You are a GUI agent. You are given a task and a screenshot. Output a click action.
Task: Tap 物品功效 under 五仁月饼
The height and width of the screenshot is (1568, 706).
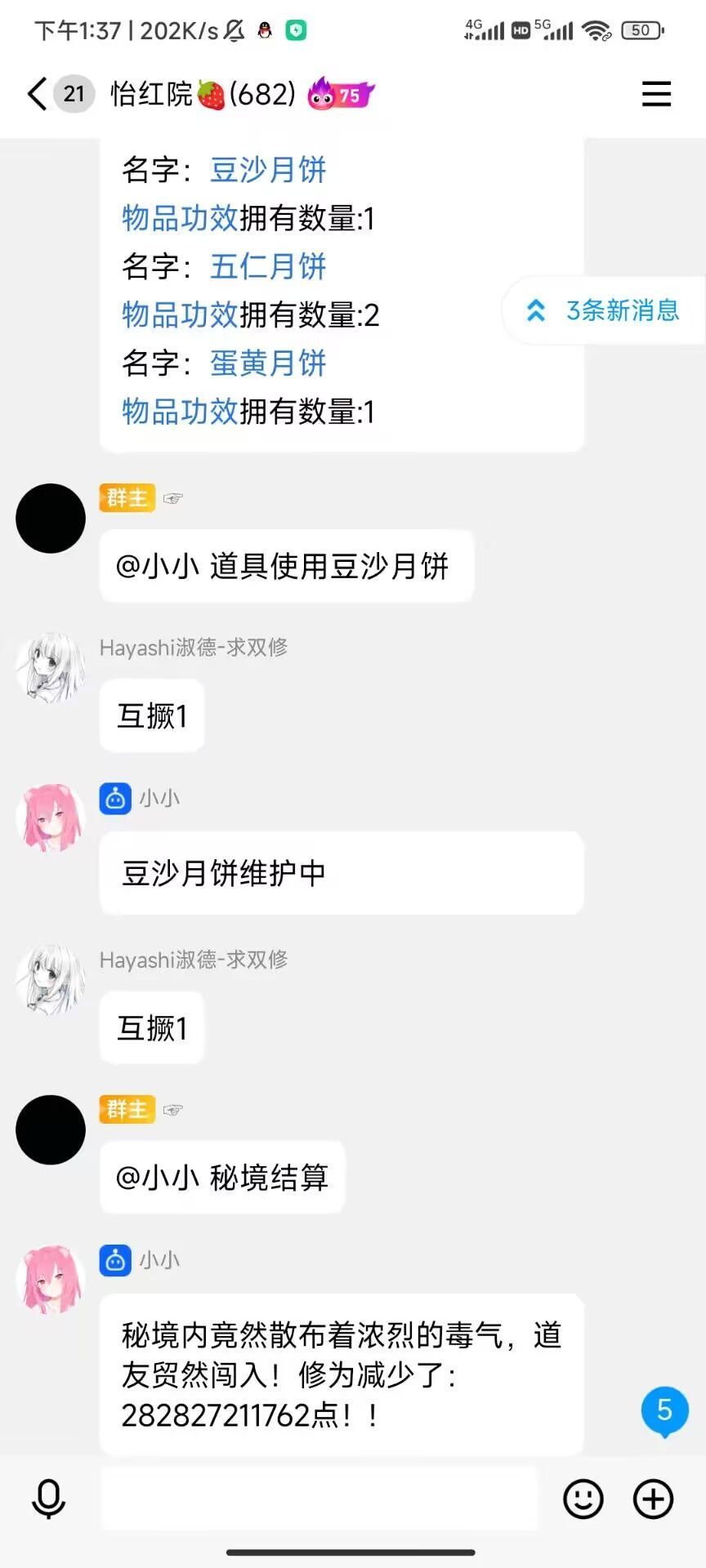[180, 314]
